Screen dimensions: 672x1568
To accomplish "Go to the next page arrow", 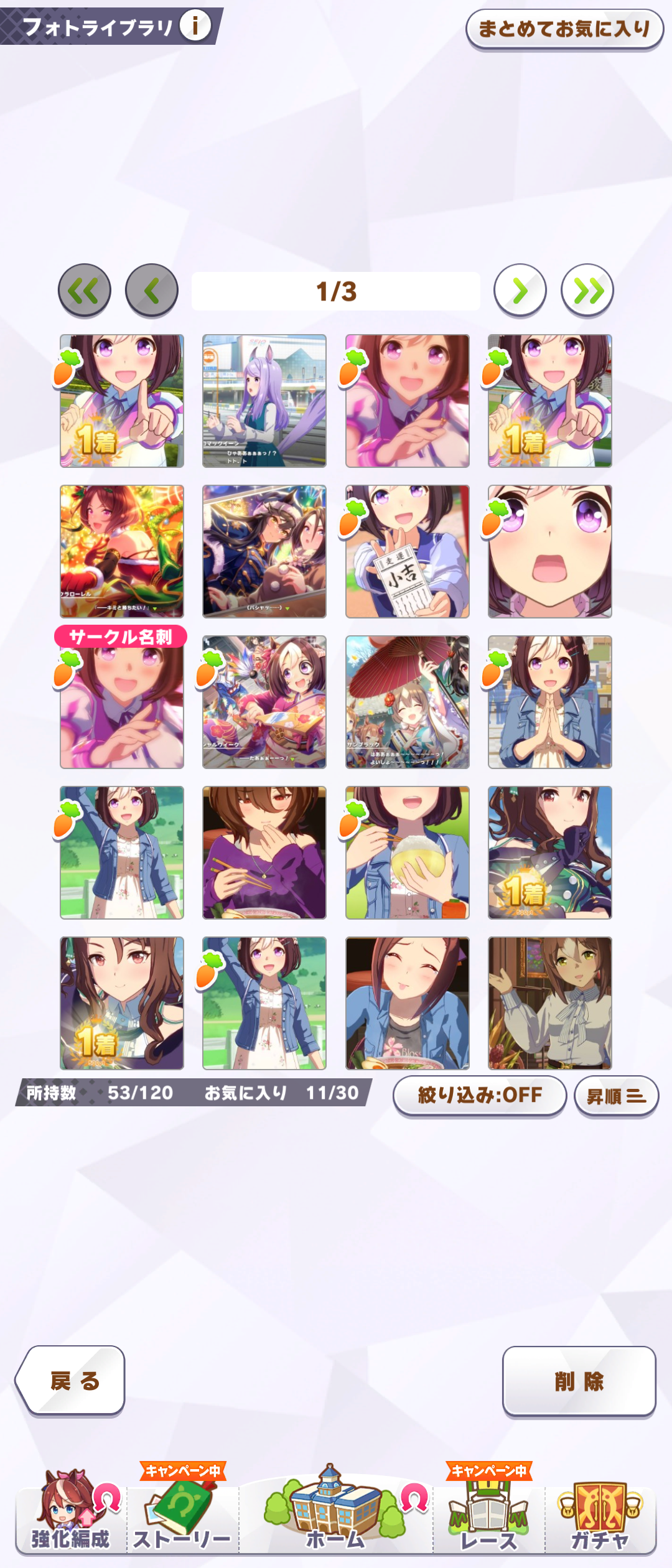I will click(x=520, y=291).
